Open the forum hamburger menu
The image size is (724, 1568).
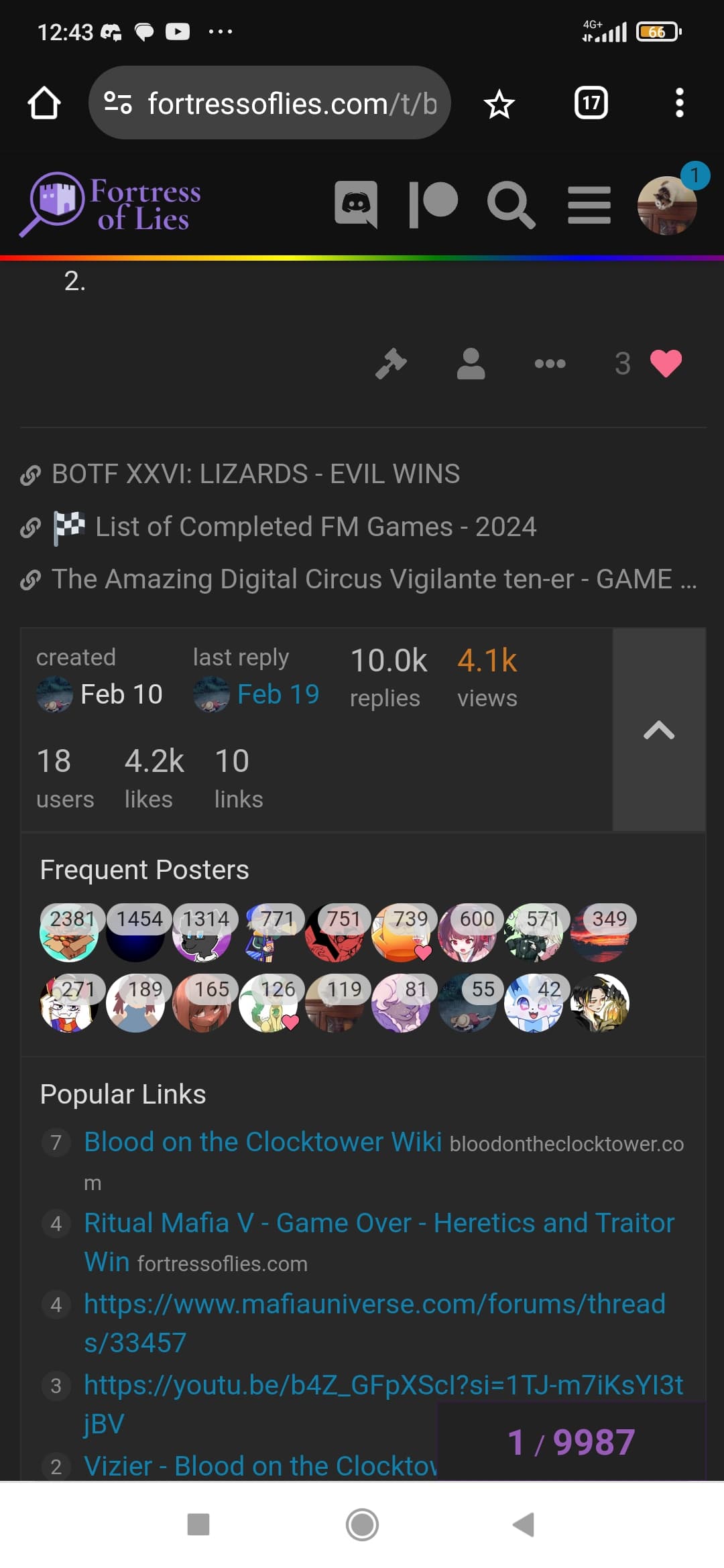589,204
